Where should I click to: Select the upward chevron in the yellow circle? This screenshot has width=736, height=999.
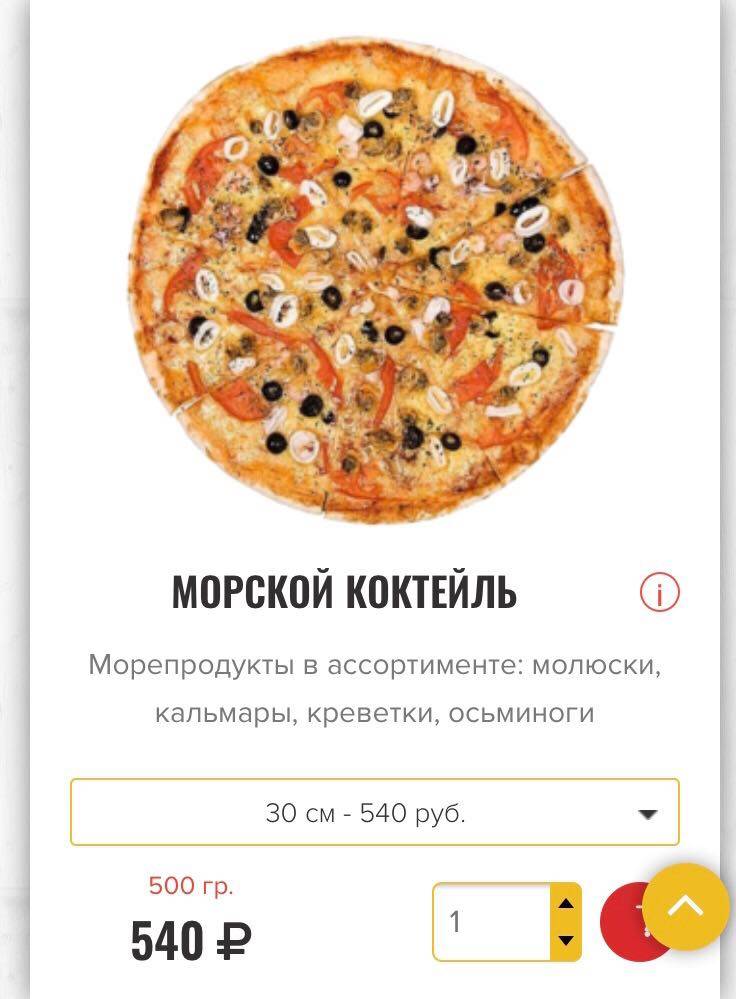tap(685, 906)
